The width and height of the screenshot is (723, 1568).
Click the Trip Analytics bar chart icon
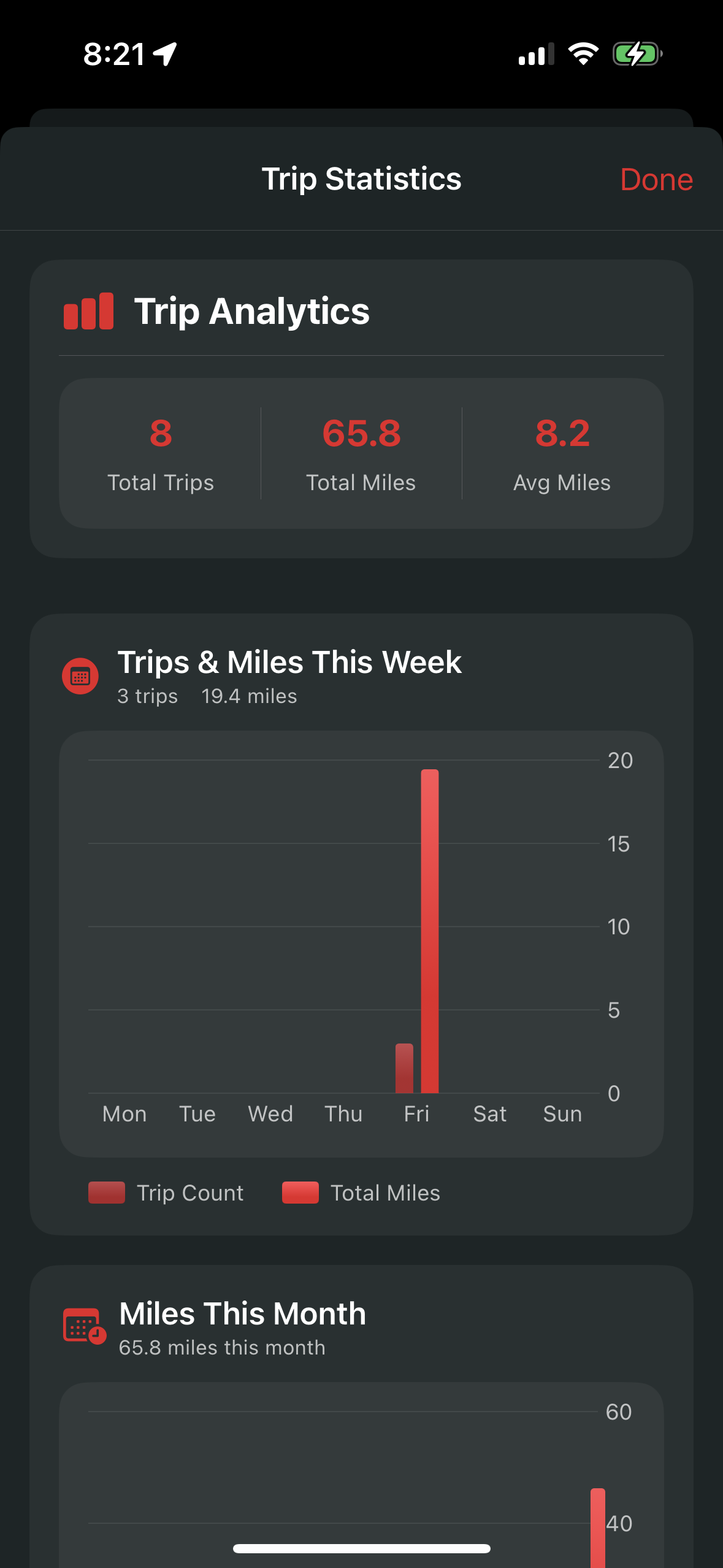pos(86,311)
